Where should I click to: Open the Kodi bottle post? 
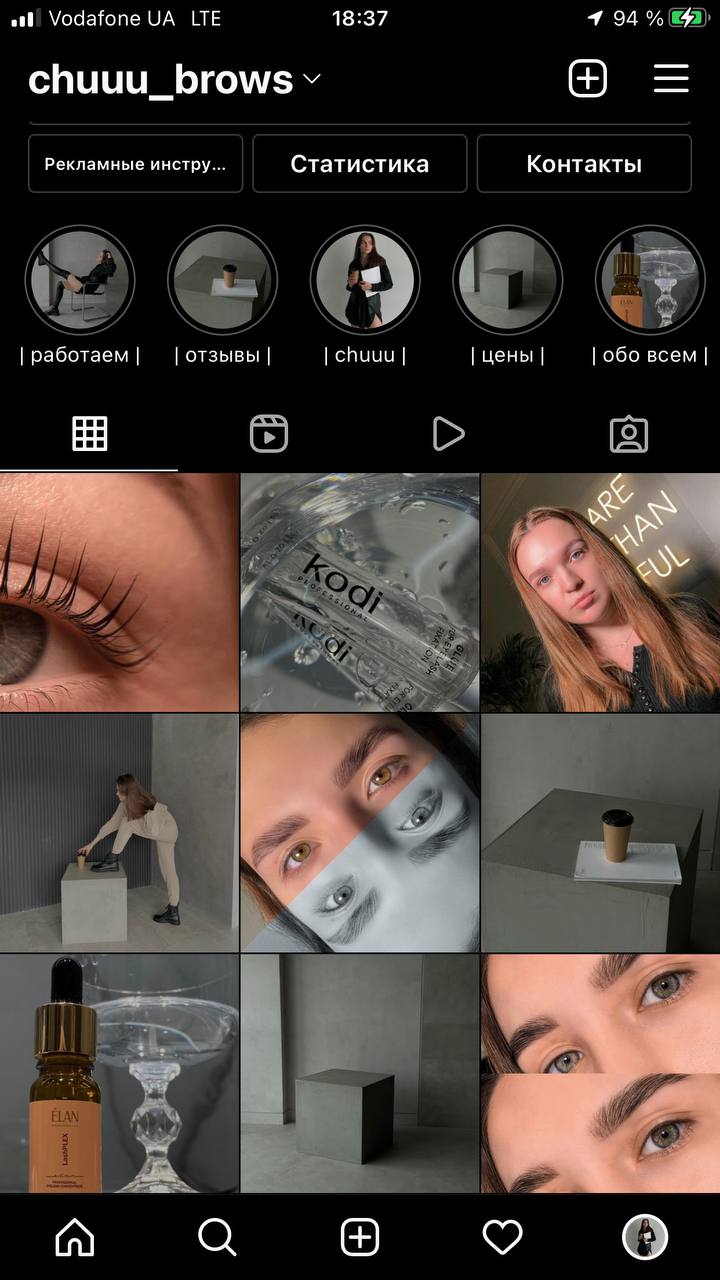coord(360,592)
